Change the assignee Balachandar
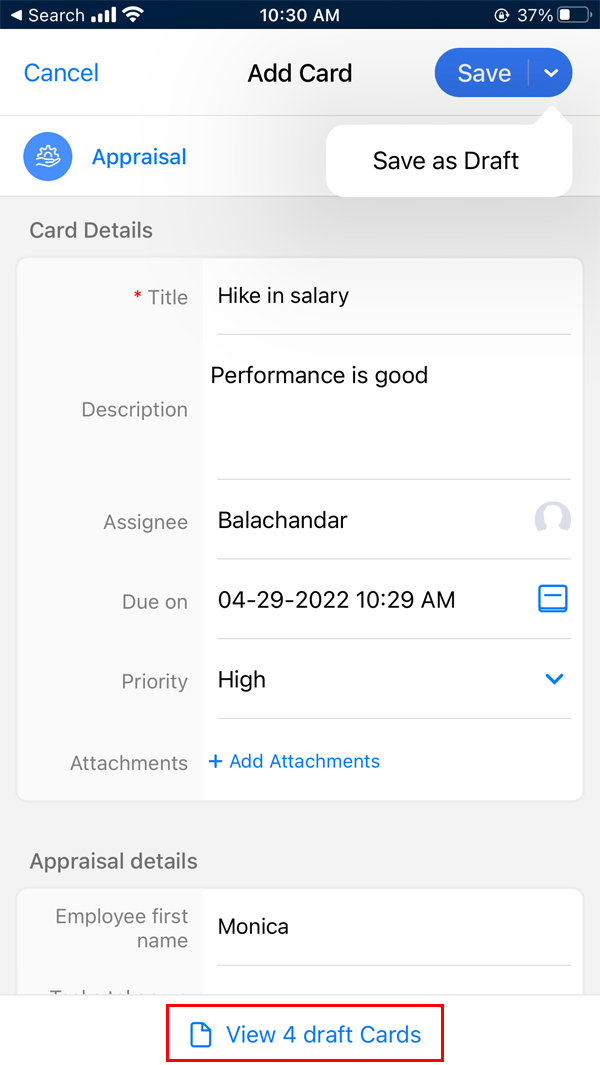The image size is (600, 1065). coord(370,520)
